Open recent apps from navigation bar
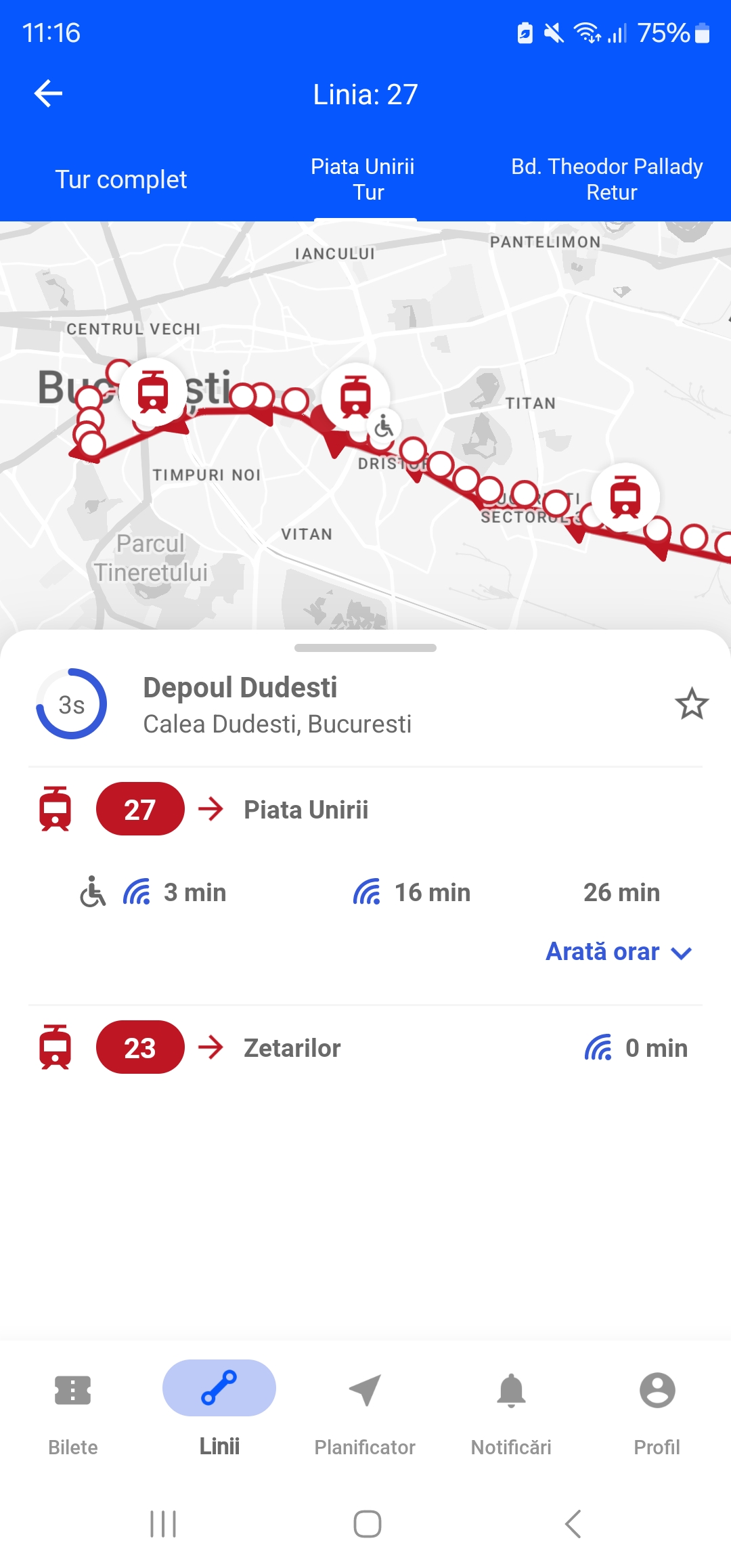Screen dimensions: 731x1568 pyautogui.click(x=163, y=1524)
